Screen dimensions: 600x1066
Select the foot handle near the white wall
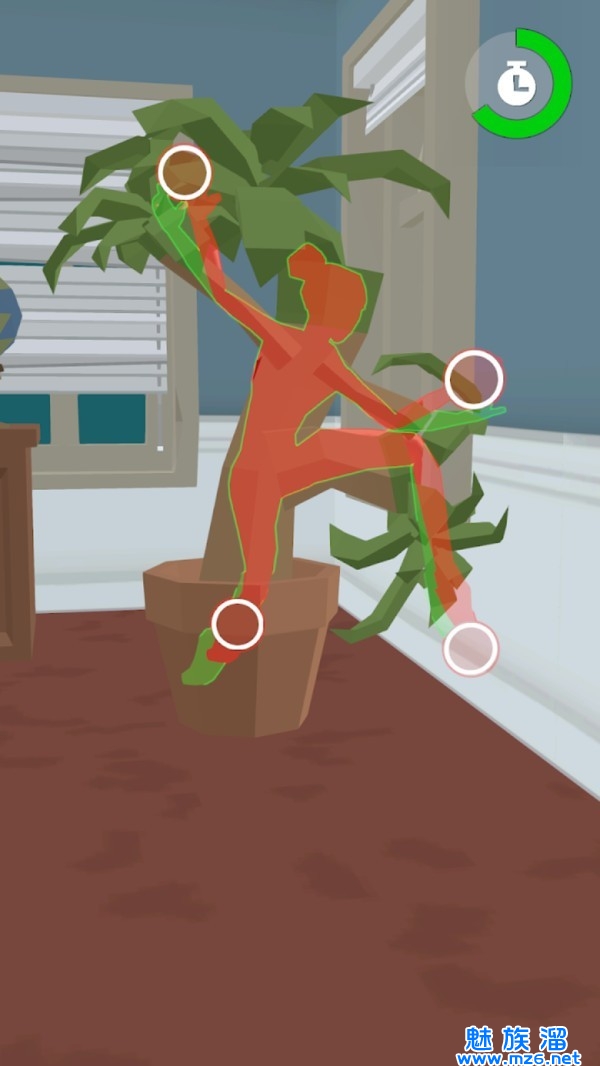click(470, 649)
